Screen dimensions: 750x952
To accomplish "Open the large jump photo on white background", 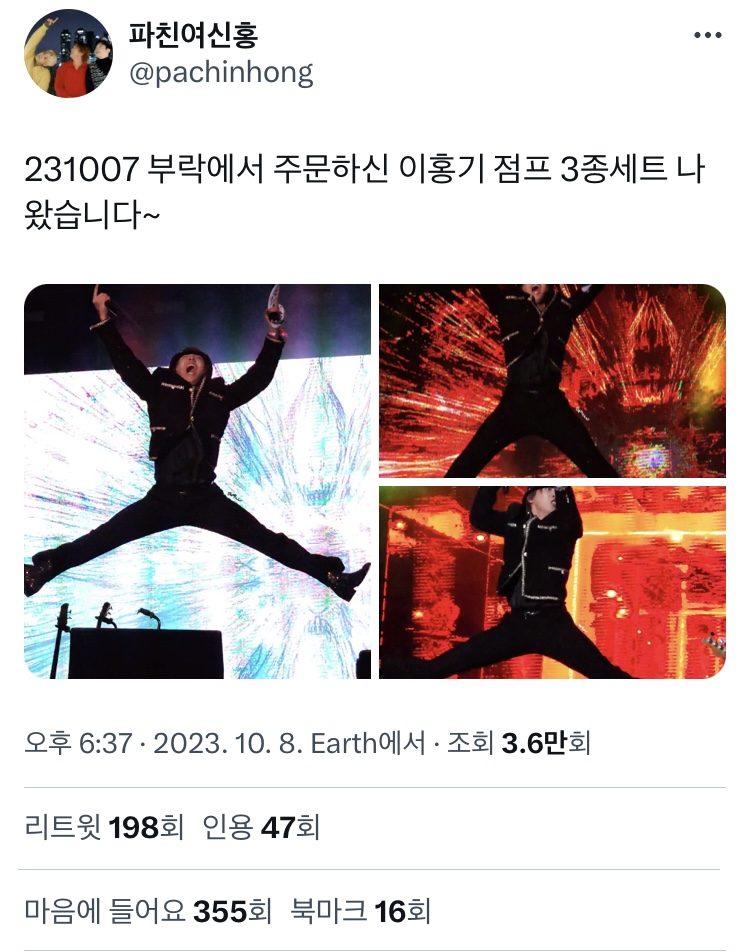I will point(197,481).
